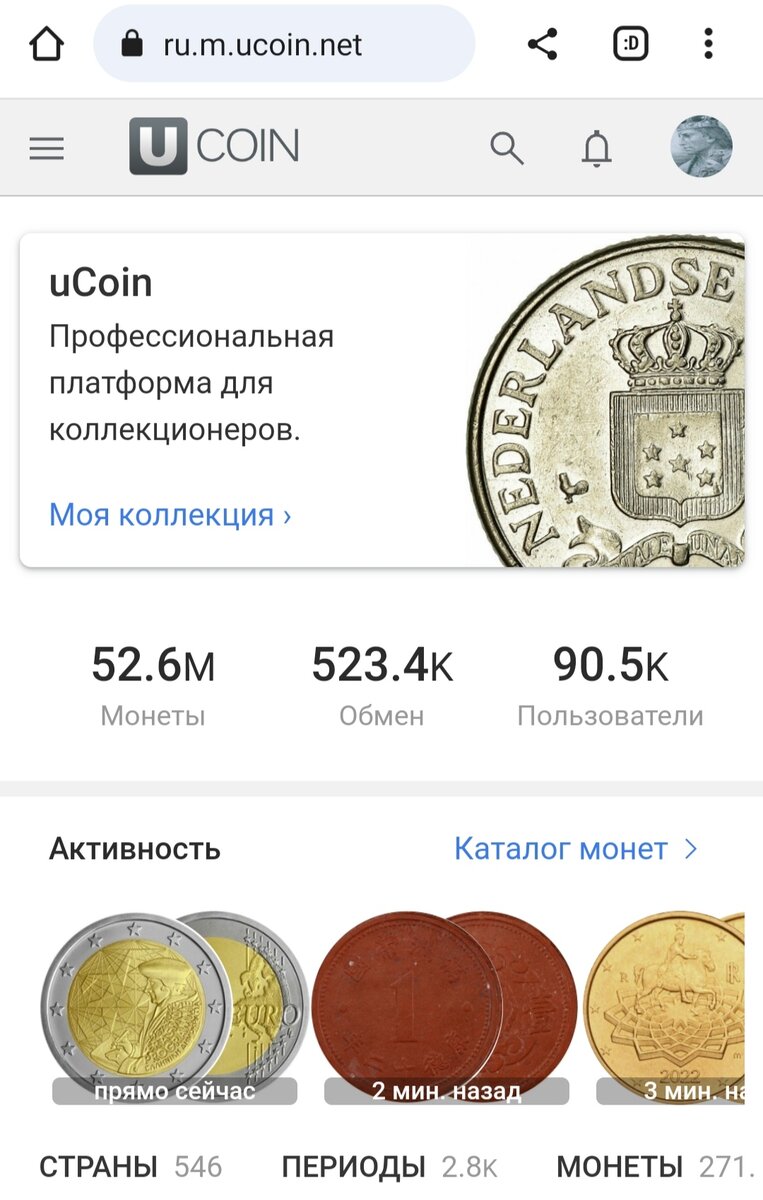Image resolution: width=763 pixels, height=1200 pixels.
Task: Open the Обмен statistics entry
Action: pos(383,680)
